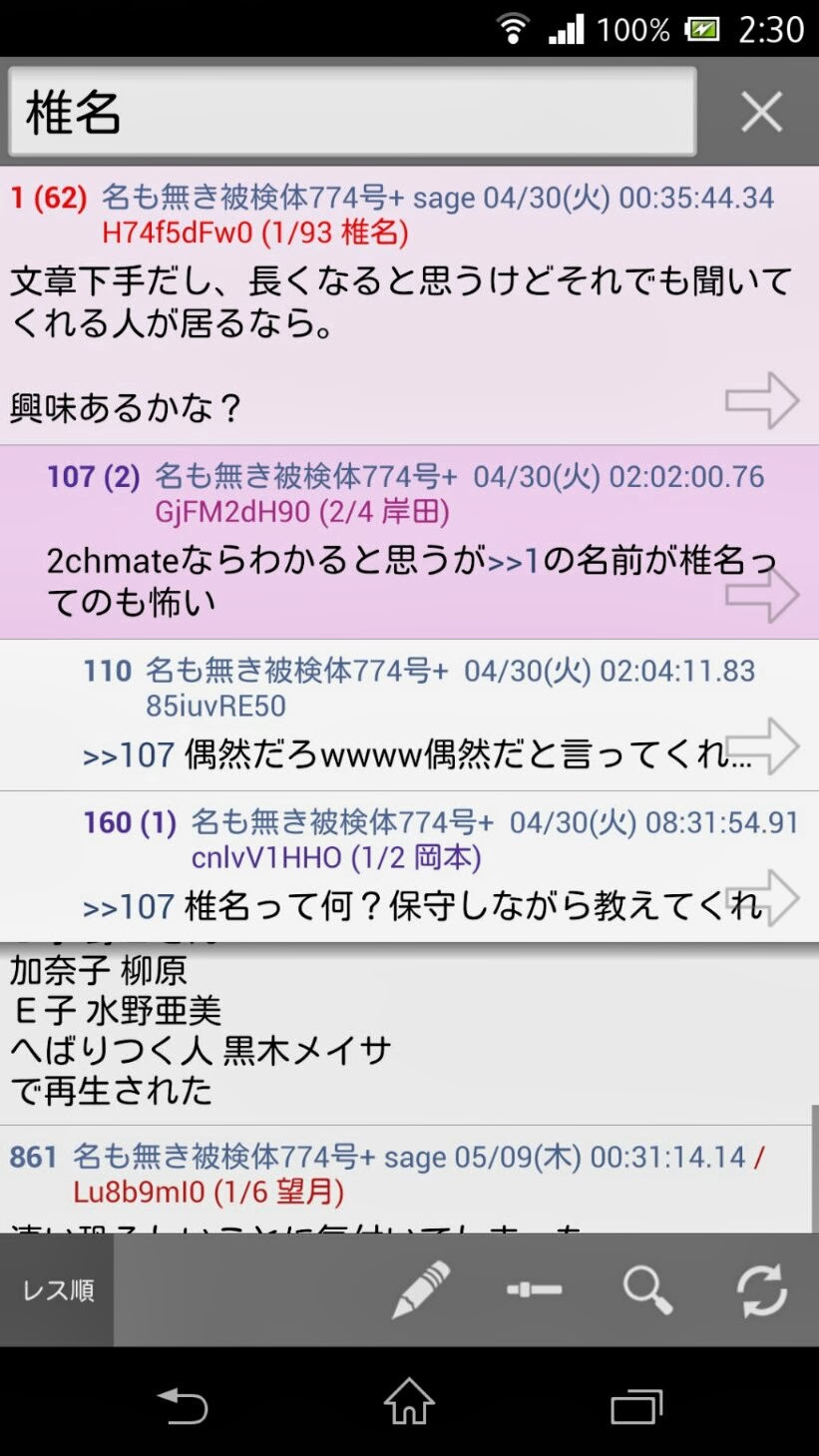Close the search with the X button
Screen dimensions: 819x1456
coord(761,112)
